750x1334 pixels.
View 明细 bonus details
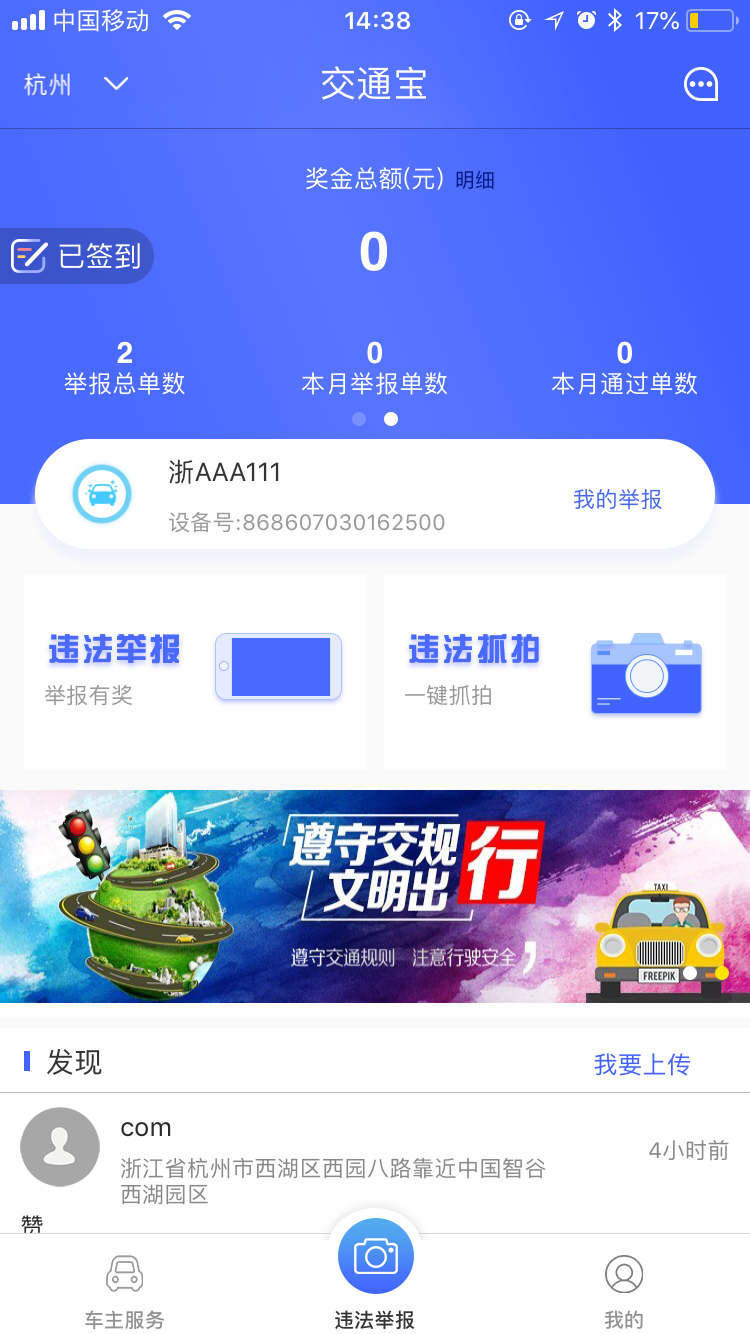[x=475, y=181]
